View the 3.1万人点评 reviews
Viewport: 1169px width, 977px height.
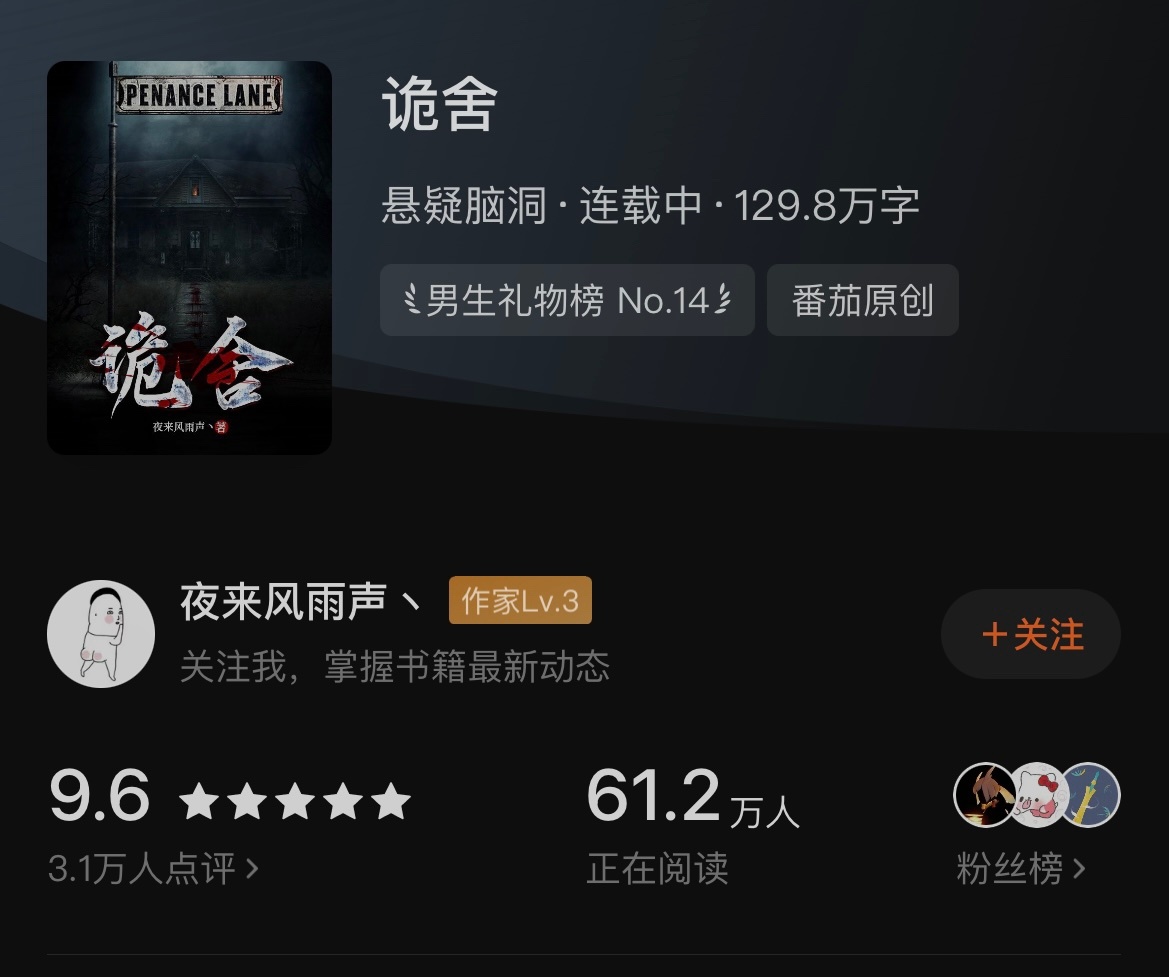(154, 867)
